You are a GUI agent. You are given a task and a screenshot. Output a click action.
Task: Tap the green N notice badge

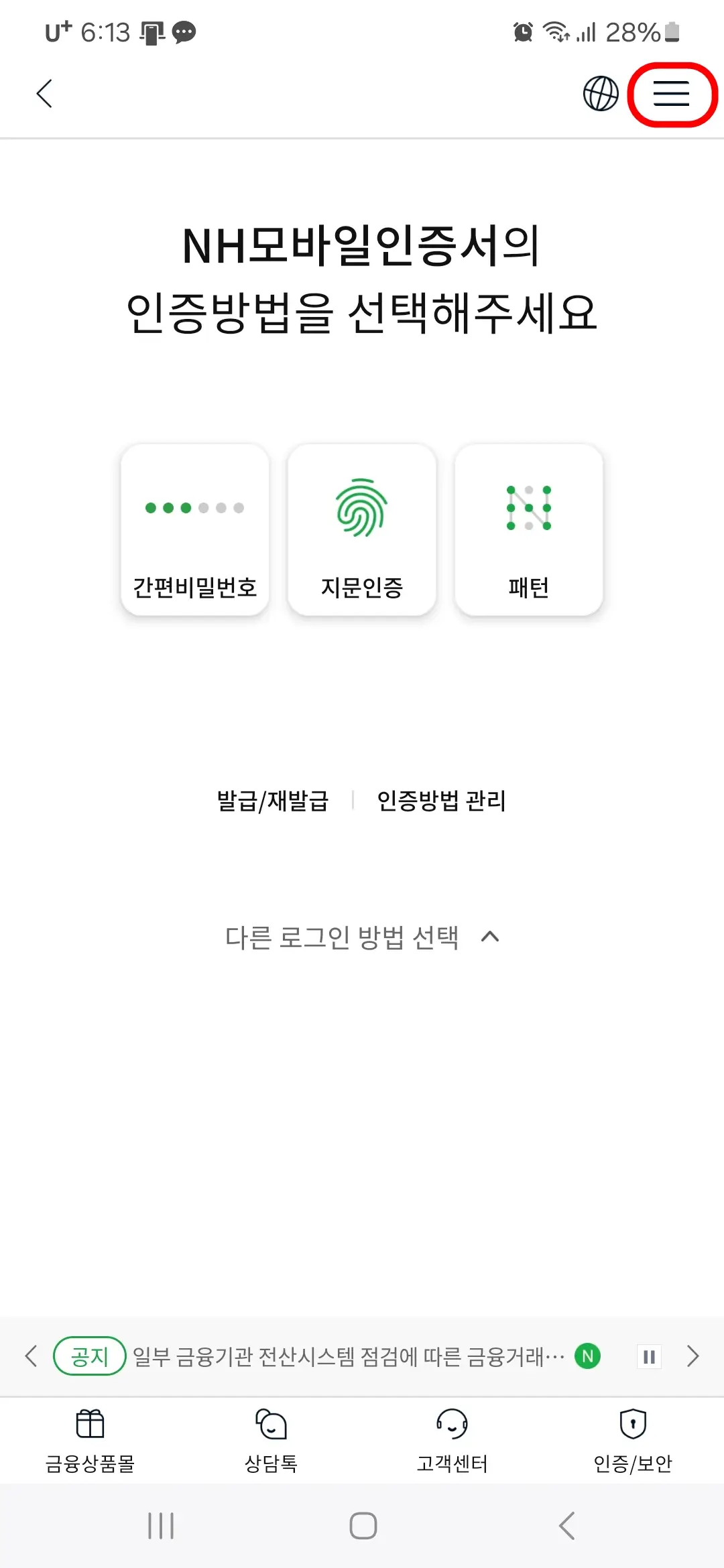point(587,1356)
